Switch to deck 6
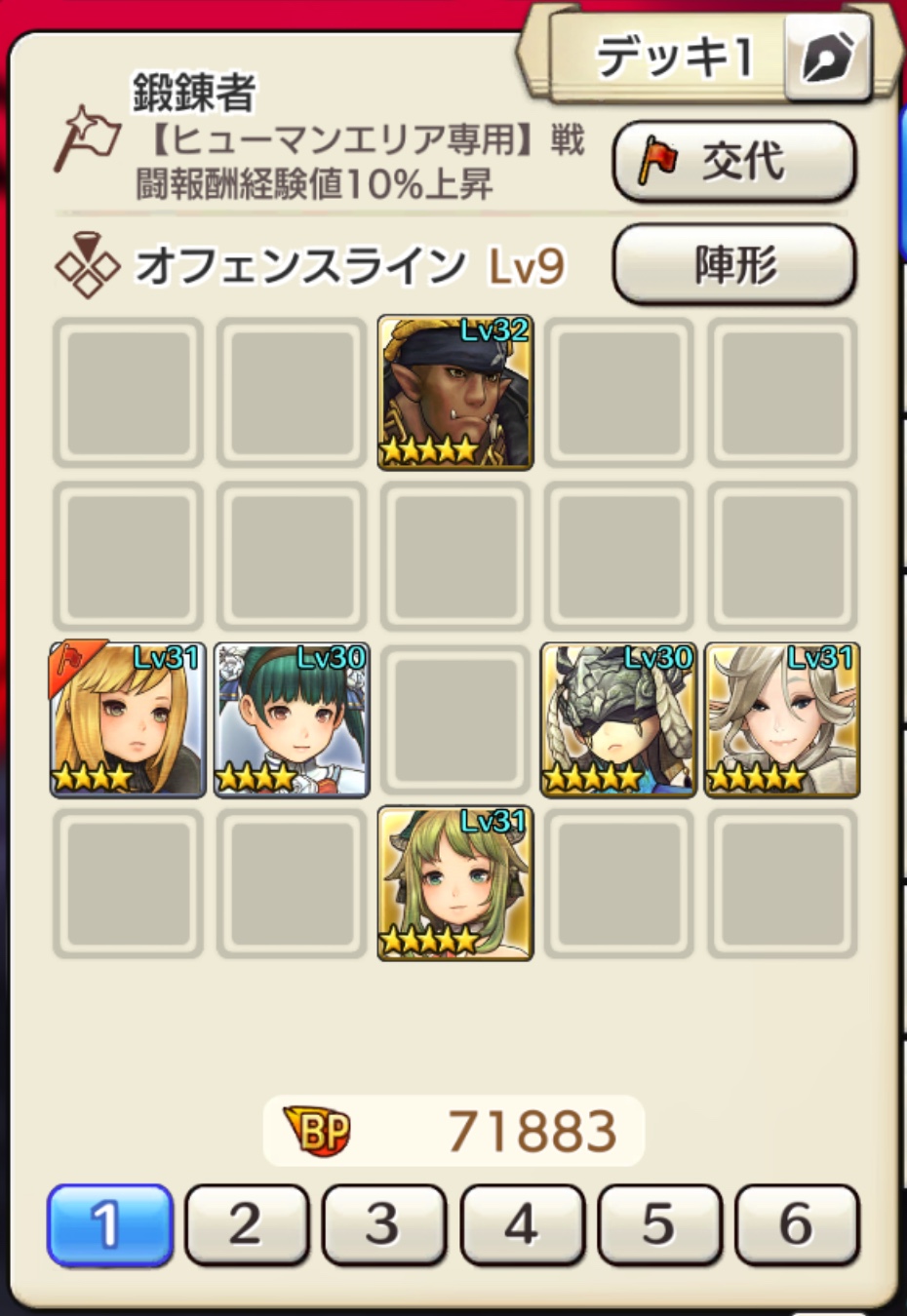 (x=796, y=1224)
